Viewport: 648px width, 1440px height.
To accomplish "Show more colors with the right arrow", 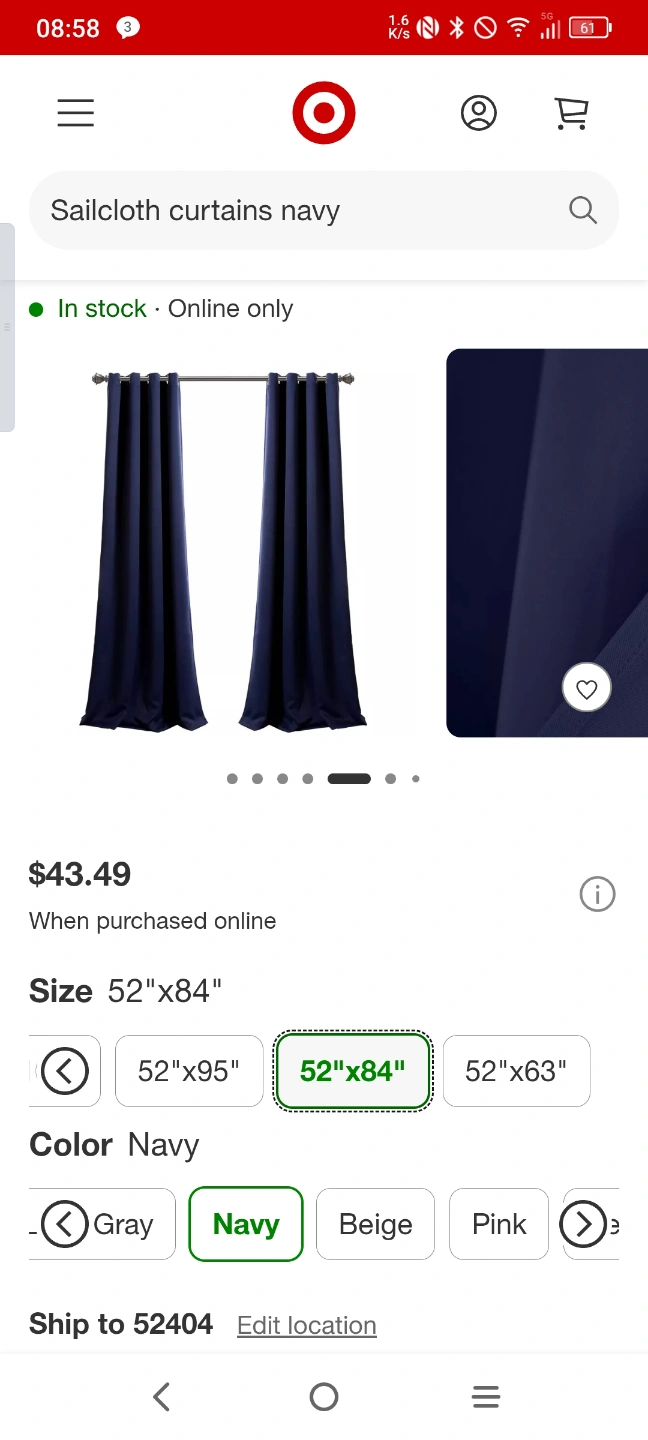I will [x=583, y=1224].
